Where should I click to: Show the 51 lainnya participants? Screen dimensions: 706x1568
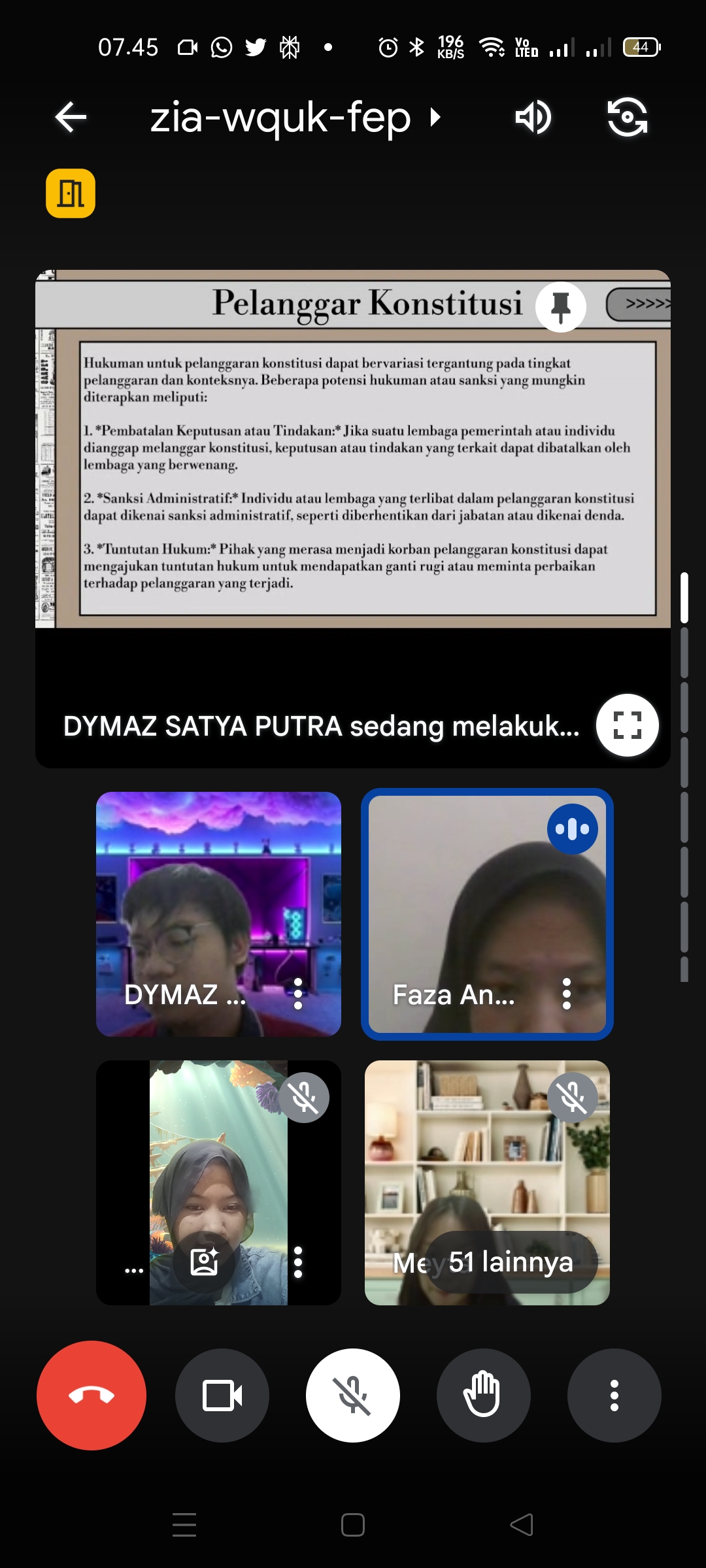[x=511, y=1262]
